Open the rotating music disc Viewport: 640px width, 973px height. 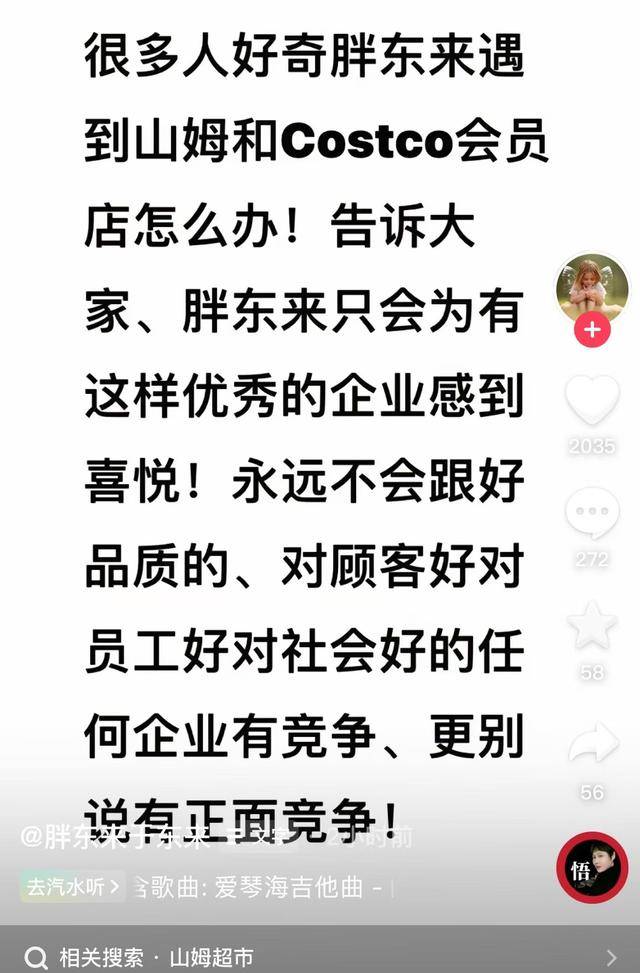591,867
